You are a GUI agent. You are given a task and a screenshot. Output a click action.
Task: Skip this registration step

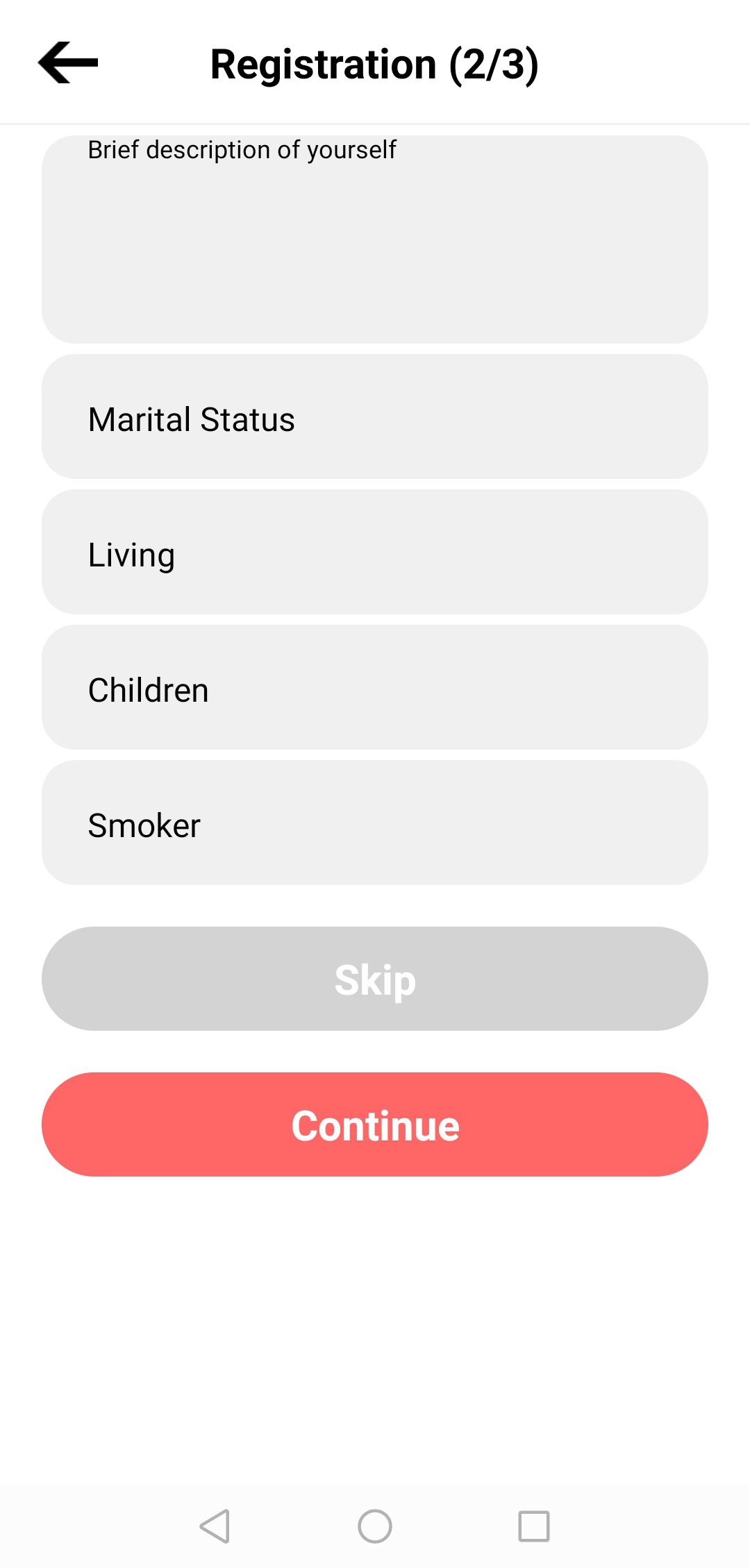(x=375, y=979)
